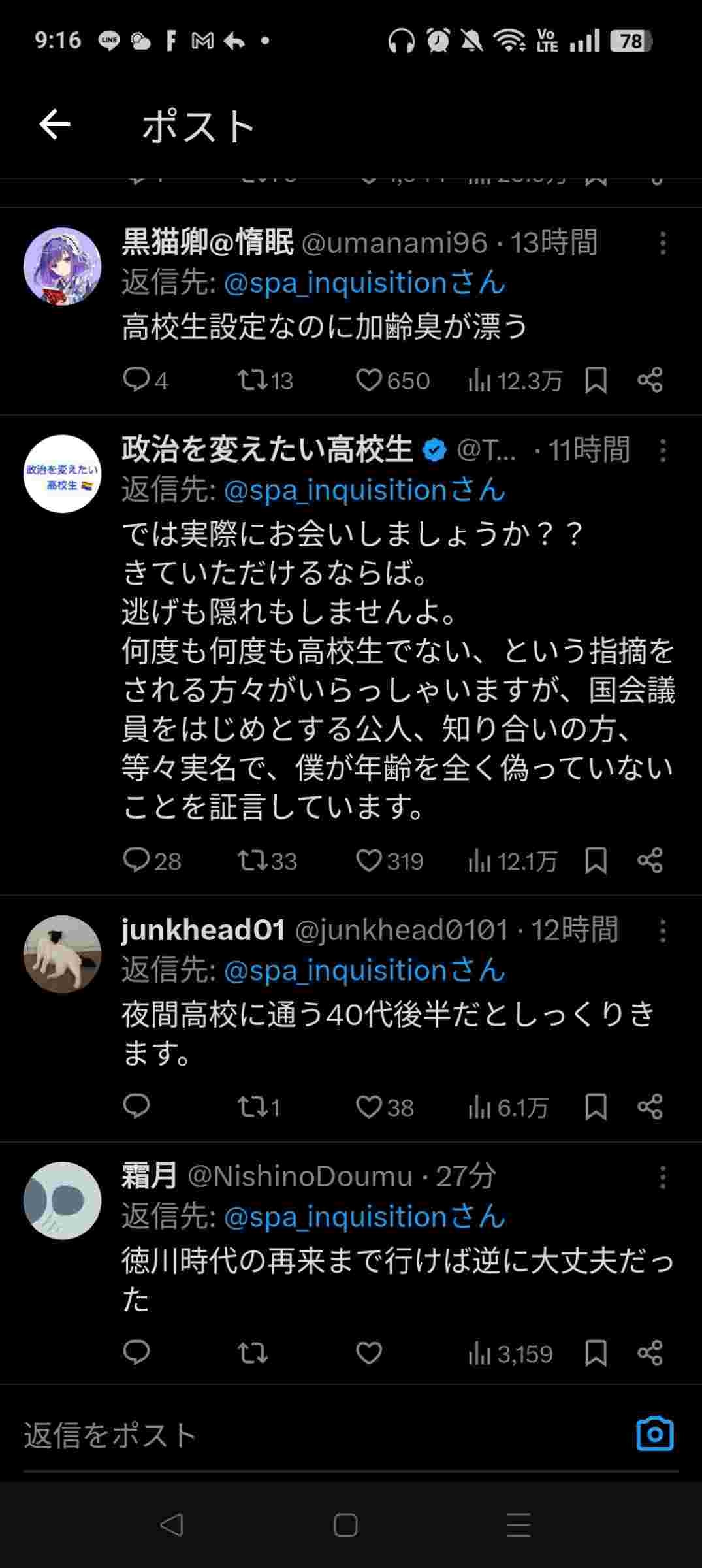The width and height of the screenshot is (702, 1568).
Task: Open @spa_inquisition link in junkhead01's reply
Action: point(335,971)
